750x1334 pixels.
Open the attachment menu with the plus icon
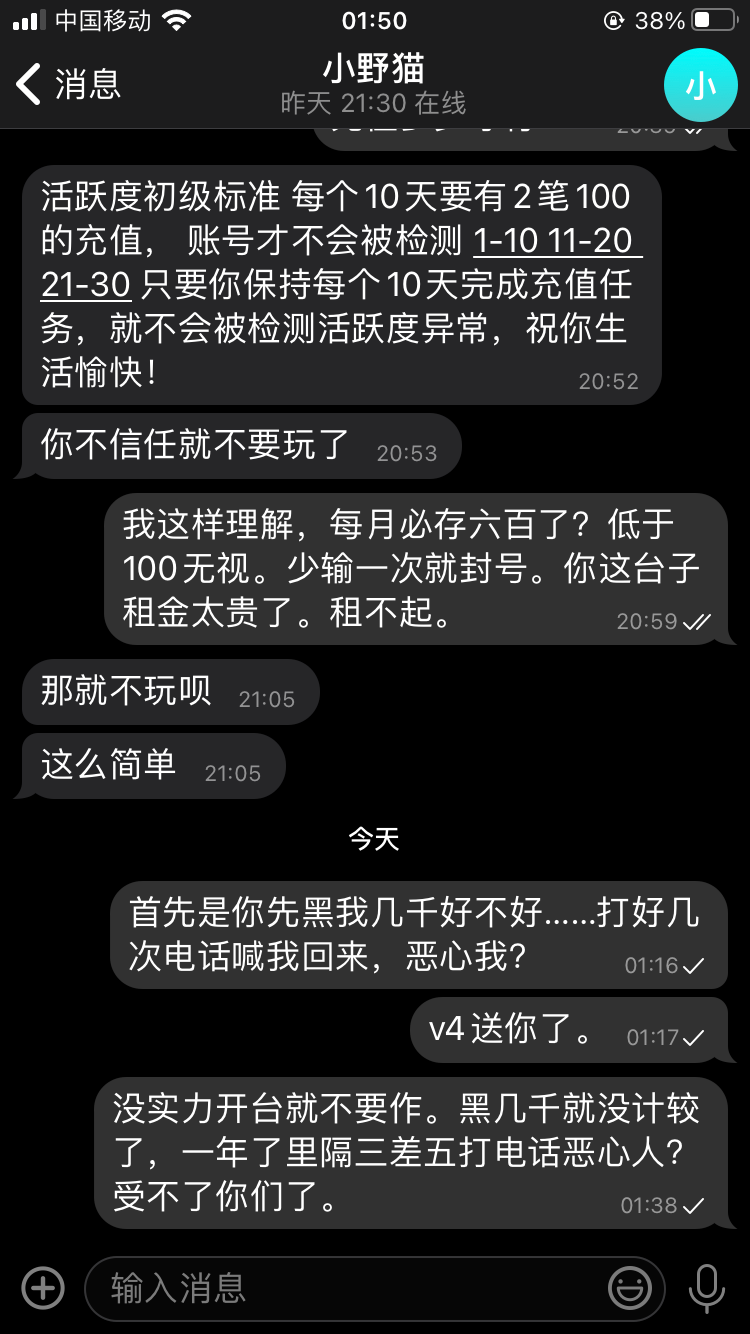point(42,1288)
